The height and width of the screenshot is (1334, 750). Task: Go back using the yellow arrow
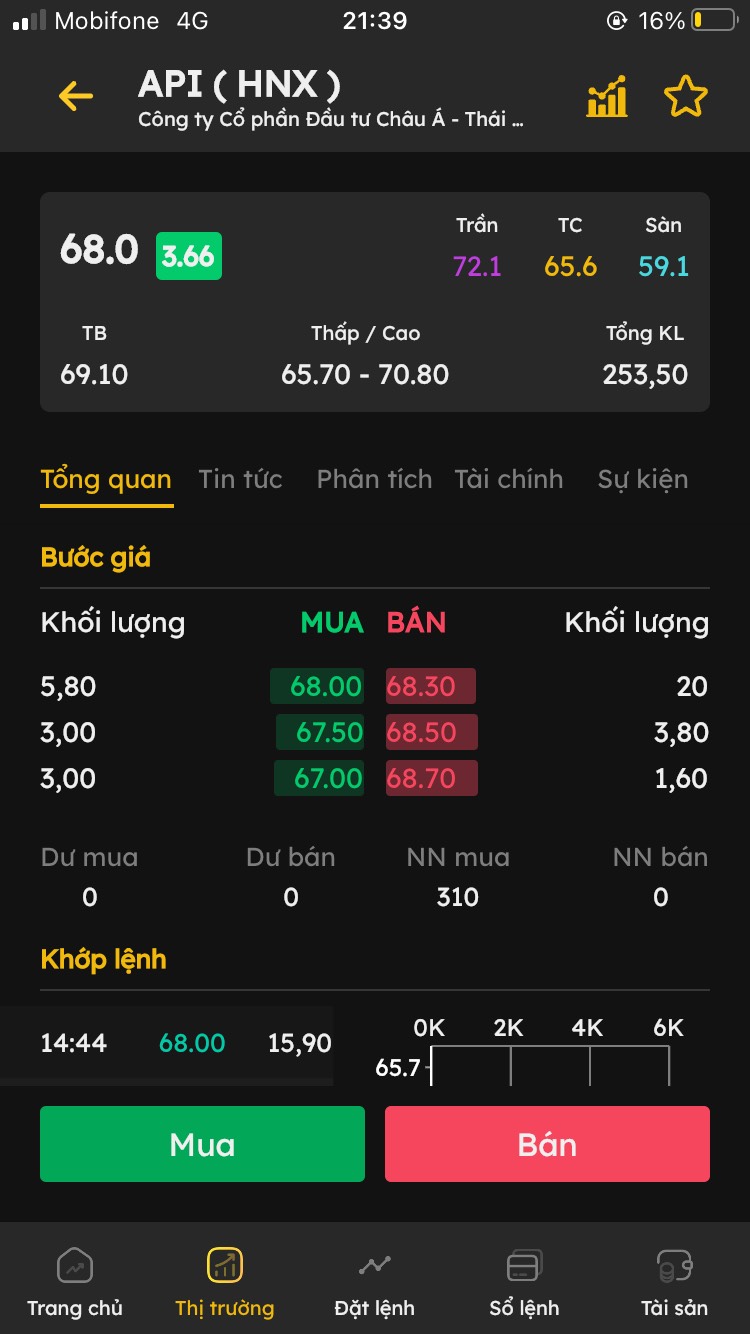point(76,96)
